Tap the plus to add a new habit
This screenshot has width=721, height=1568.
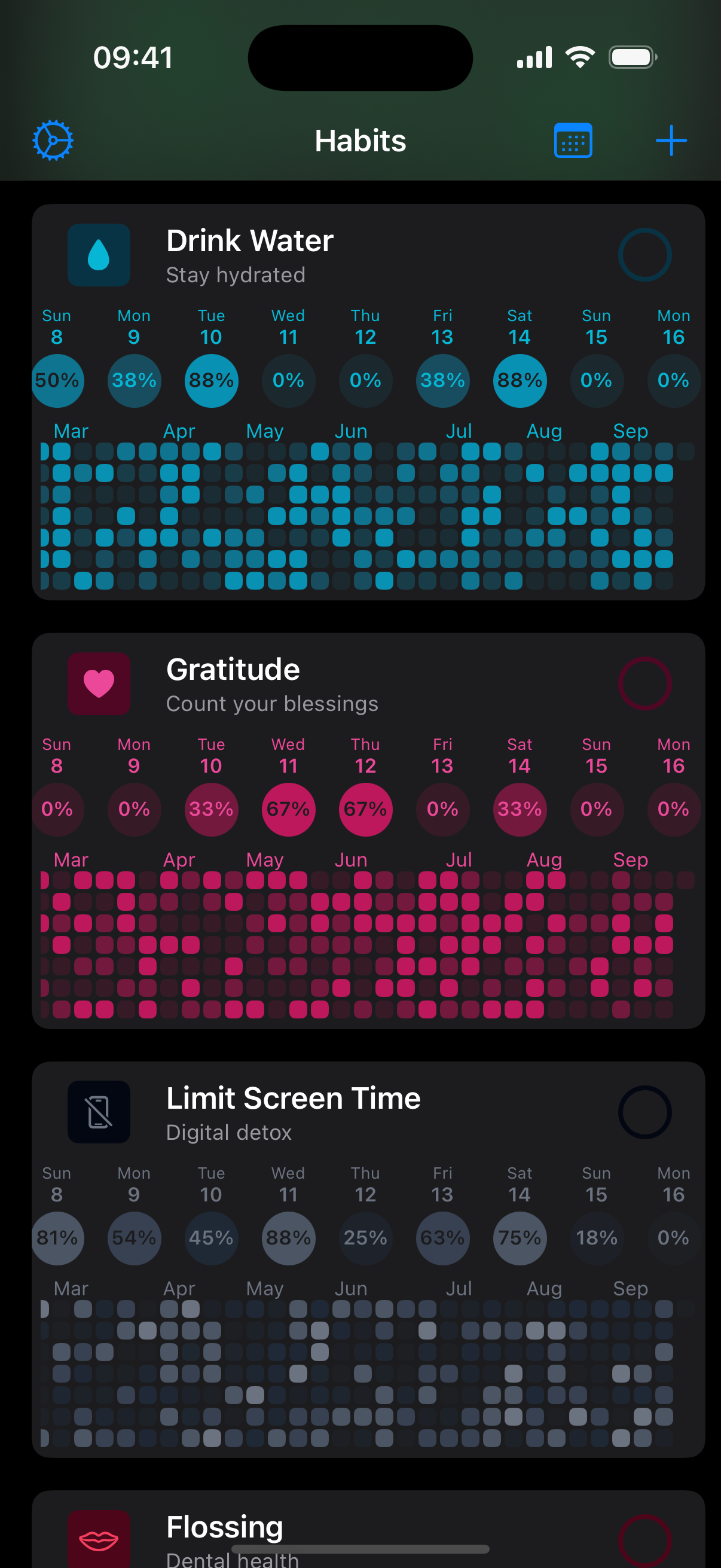click(x=671, y=139)
